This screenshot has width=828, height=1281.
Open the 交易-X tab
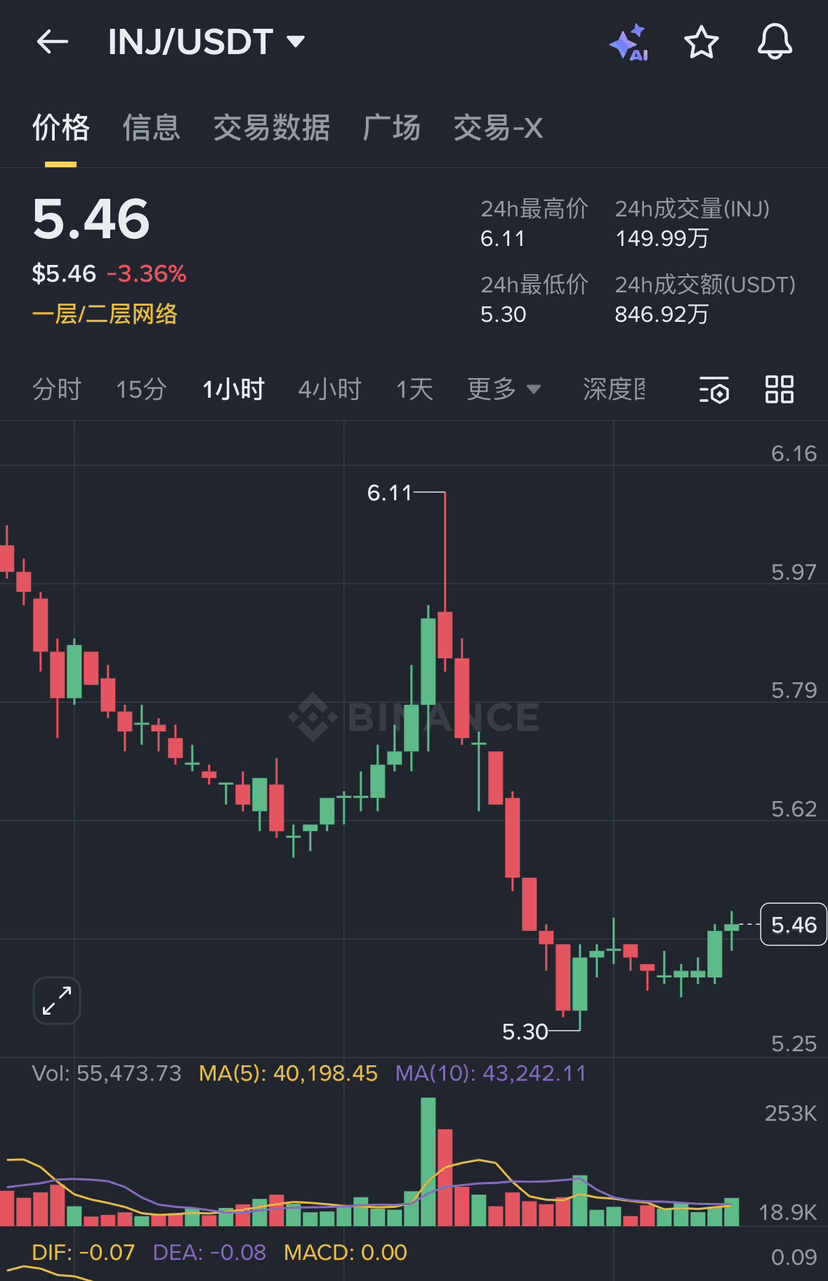(498, 128)
